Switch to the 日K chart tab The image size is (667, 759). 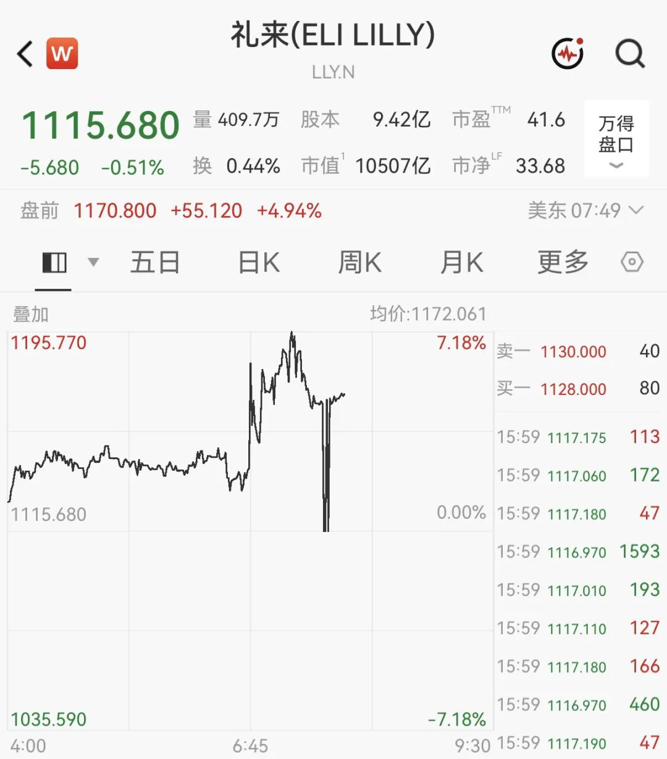(x=259, y=262)
